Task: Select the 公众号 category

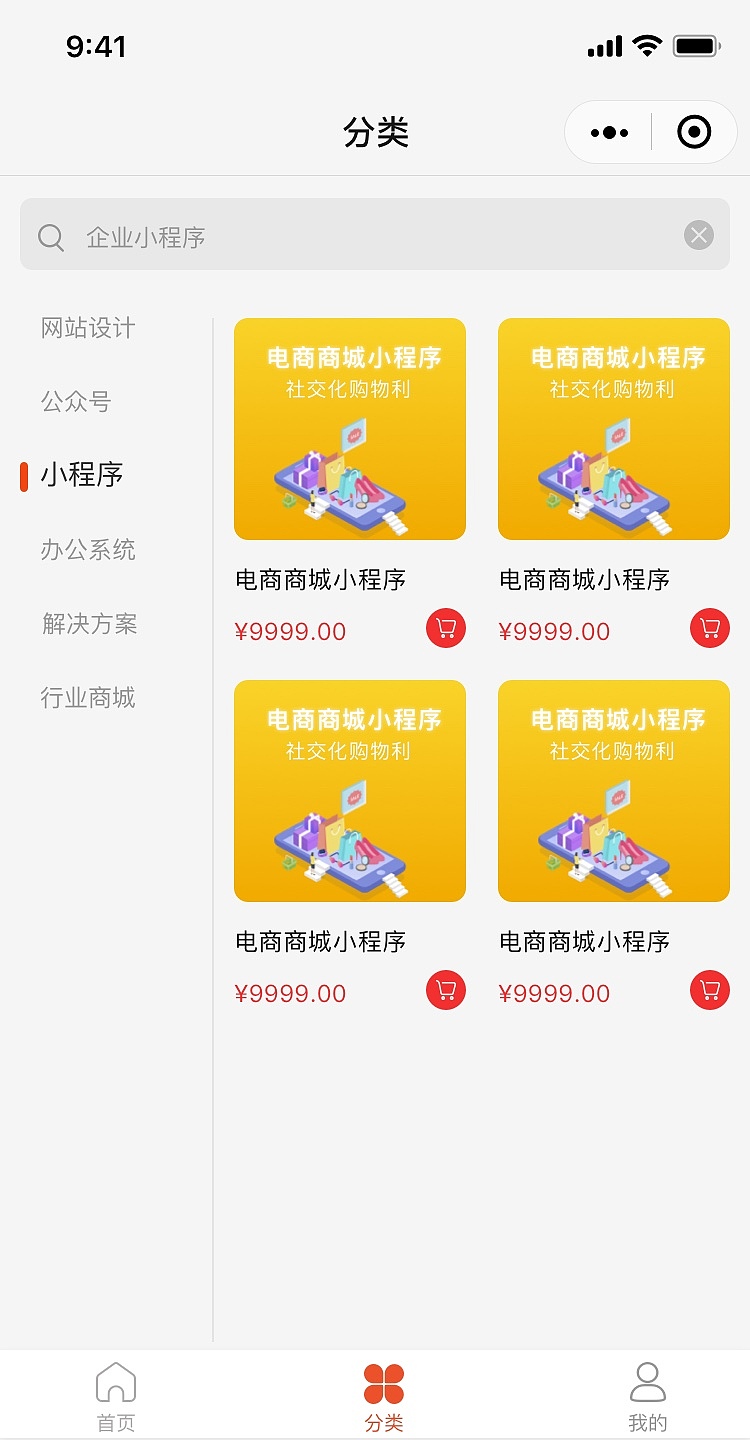Action: (x=75, y=401)
